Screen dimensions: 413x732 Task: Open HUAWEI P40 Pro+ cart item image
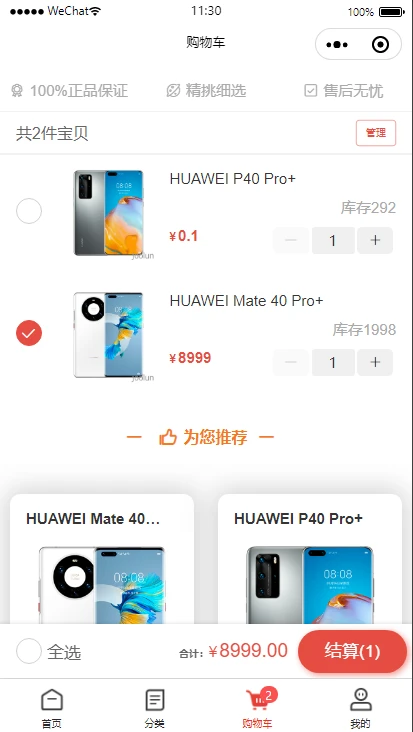coord(108,213)
